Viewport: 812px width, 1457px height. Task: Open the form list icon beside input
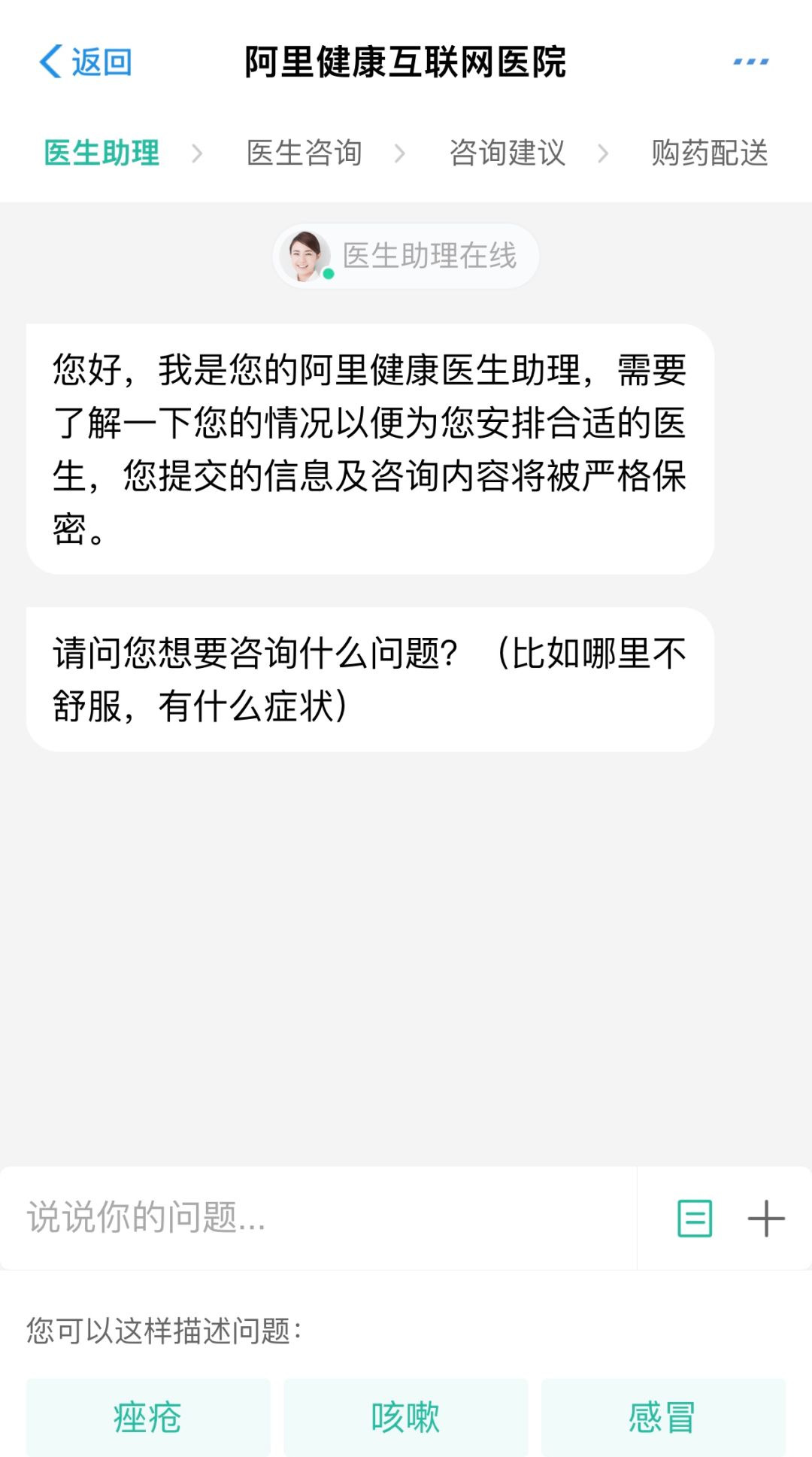pos(695,1218)
